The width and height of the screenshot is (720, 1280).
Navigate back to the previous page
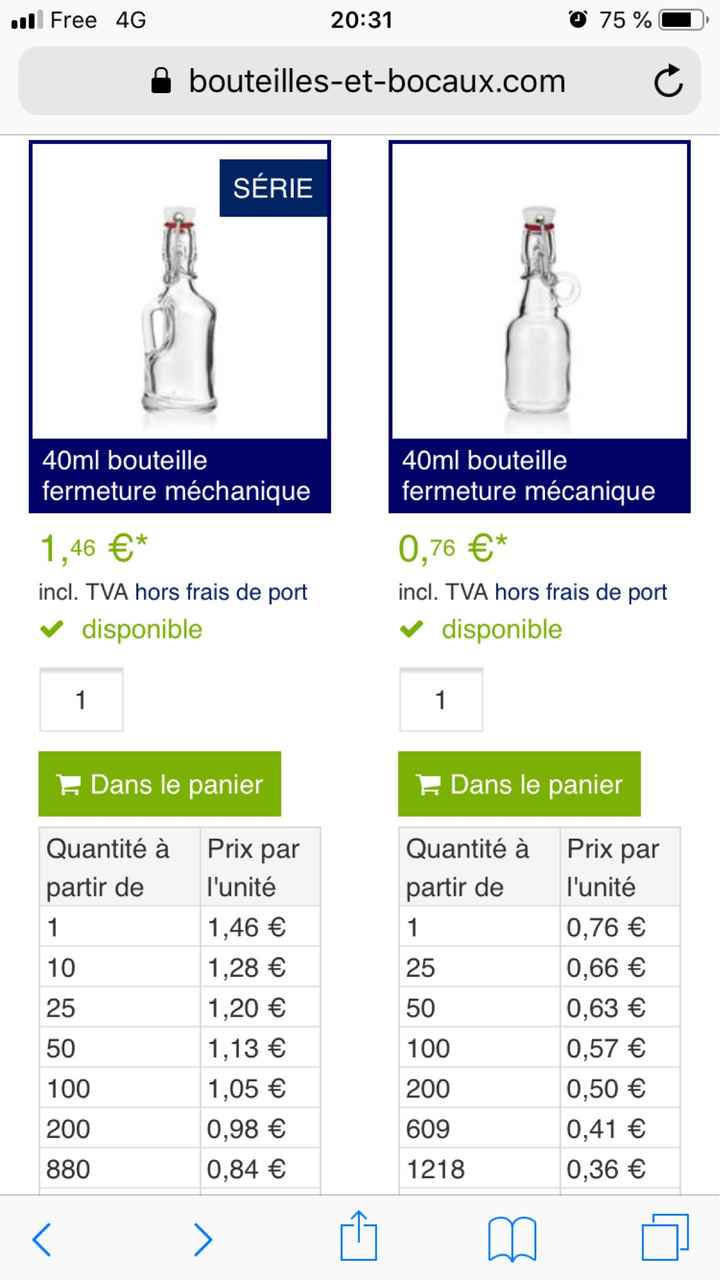[41, 1240]
